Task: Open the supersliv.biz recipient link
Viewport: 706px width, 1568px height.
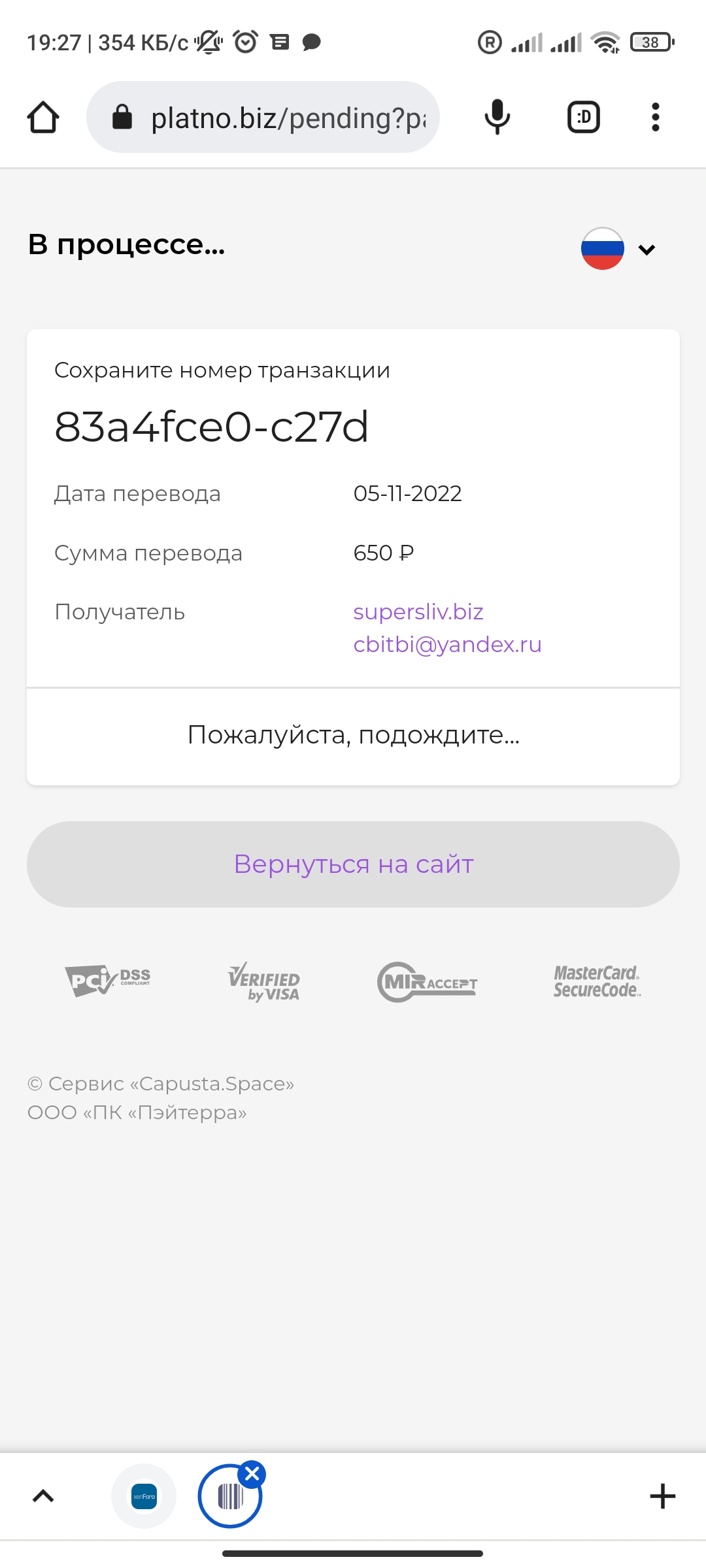Action: (418, 612)
